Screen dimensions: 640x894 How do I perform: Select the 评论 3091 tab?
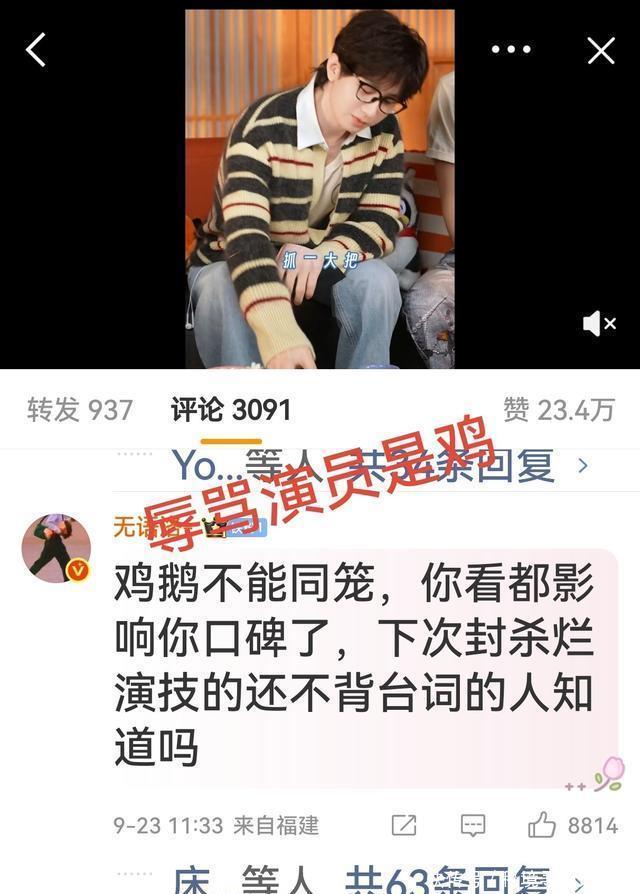[x=230, y=410]
